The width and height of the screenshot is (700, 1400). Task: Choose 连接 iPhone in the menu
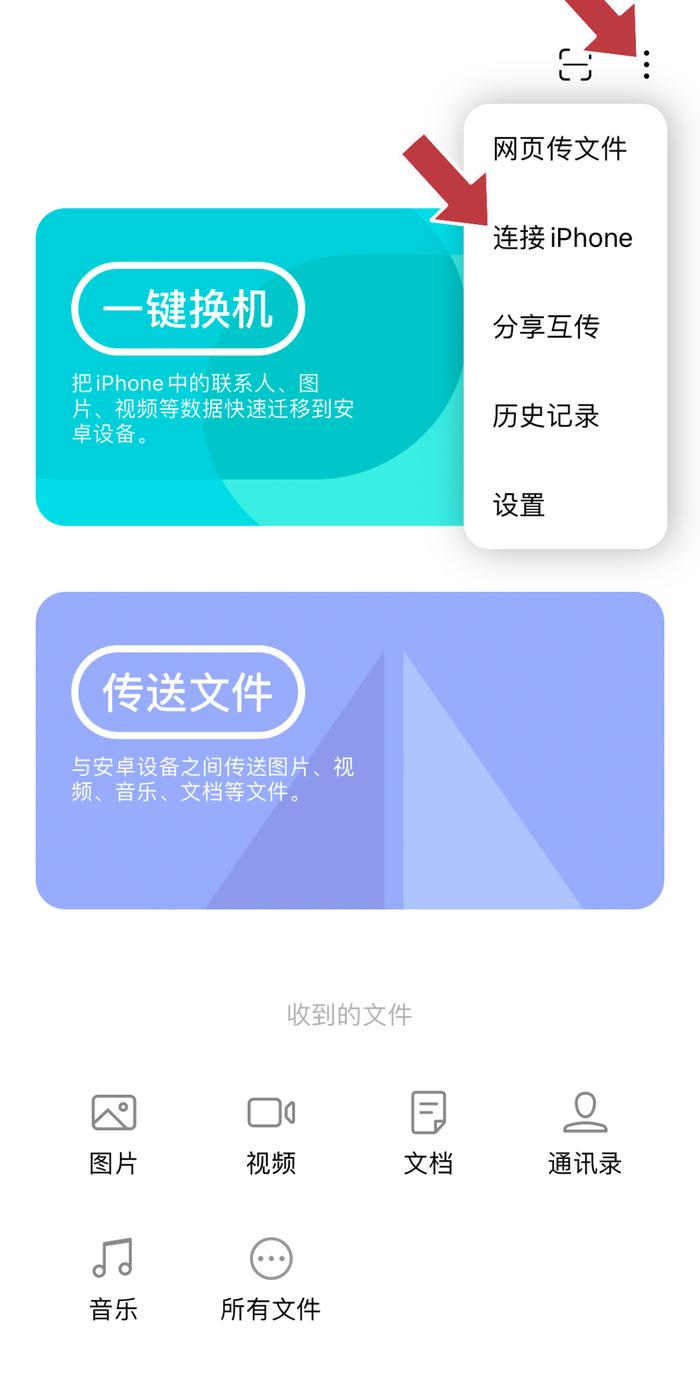565,238
